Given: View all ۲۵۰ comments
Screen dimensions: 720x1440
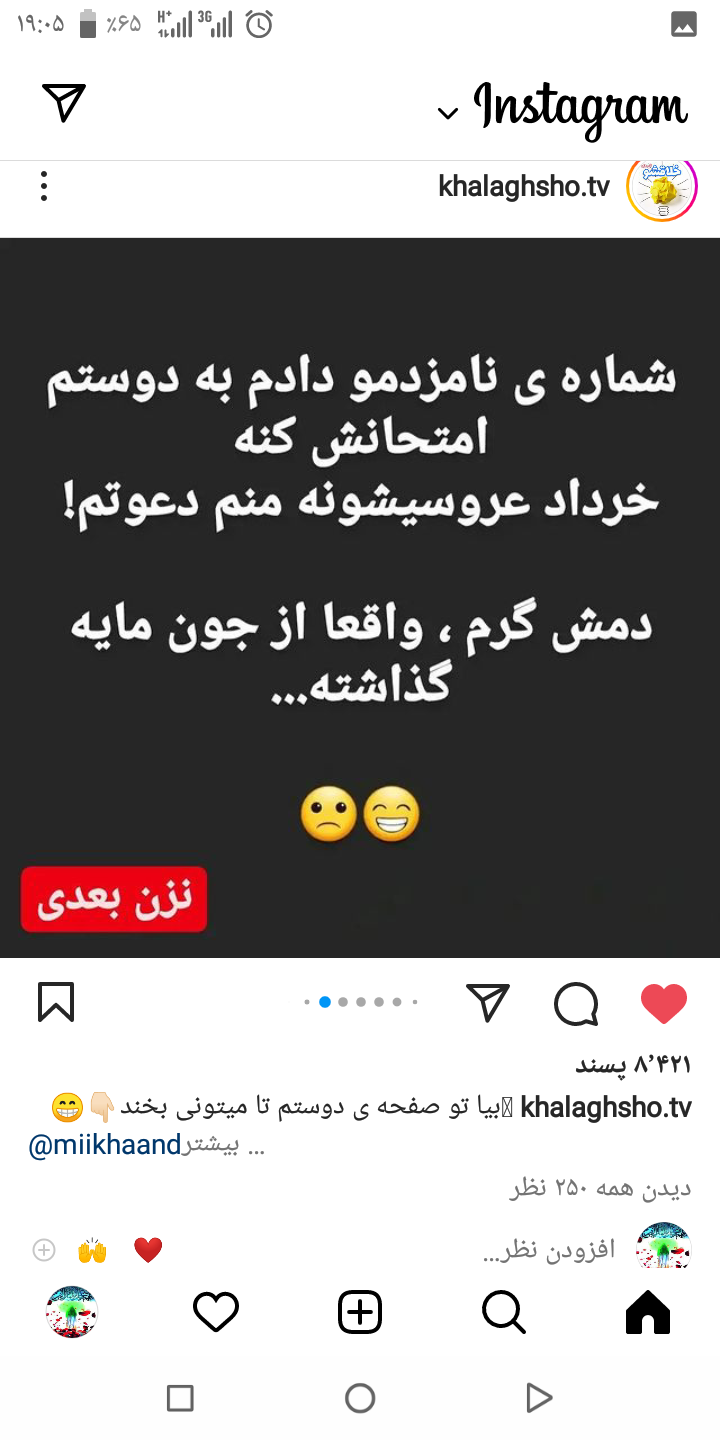Looking at the screenshot, I should pos(600,1189).
